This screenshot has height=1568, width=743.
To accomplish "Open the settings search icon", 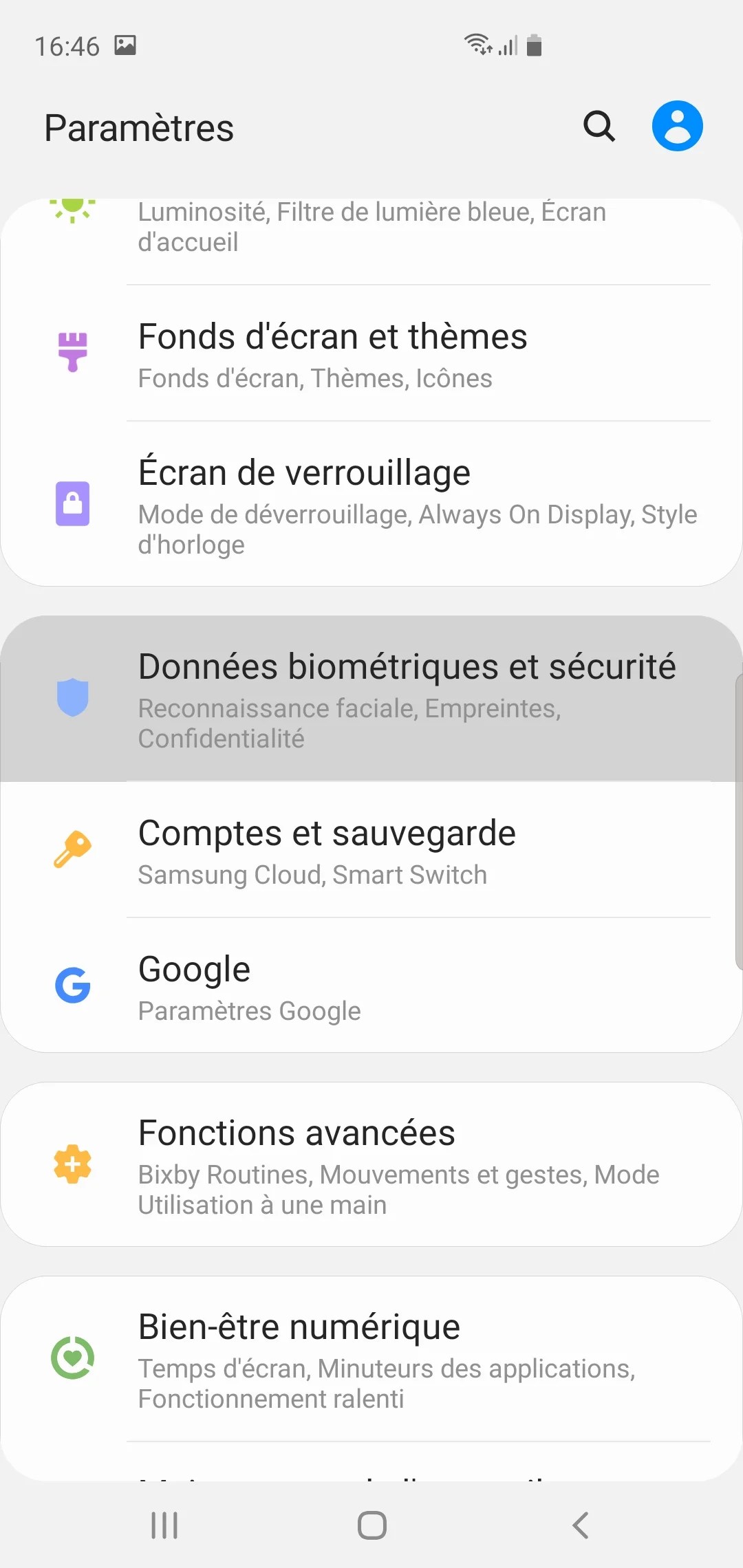I will [x=599, y=126].
